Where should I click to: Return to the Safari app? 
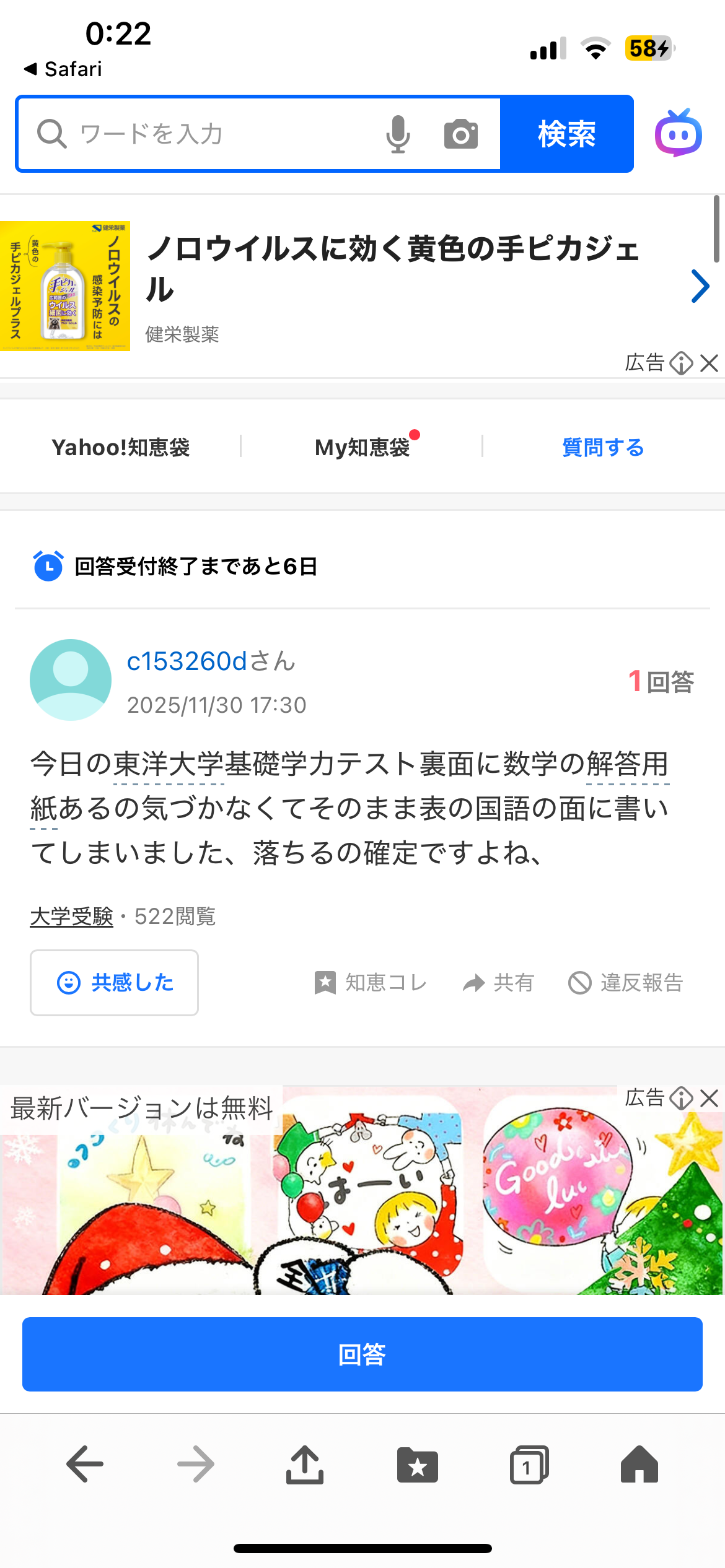tap(63, 69)
